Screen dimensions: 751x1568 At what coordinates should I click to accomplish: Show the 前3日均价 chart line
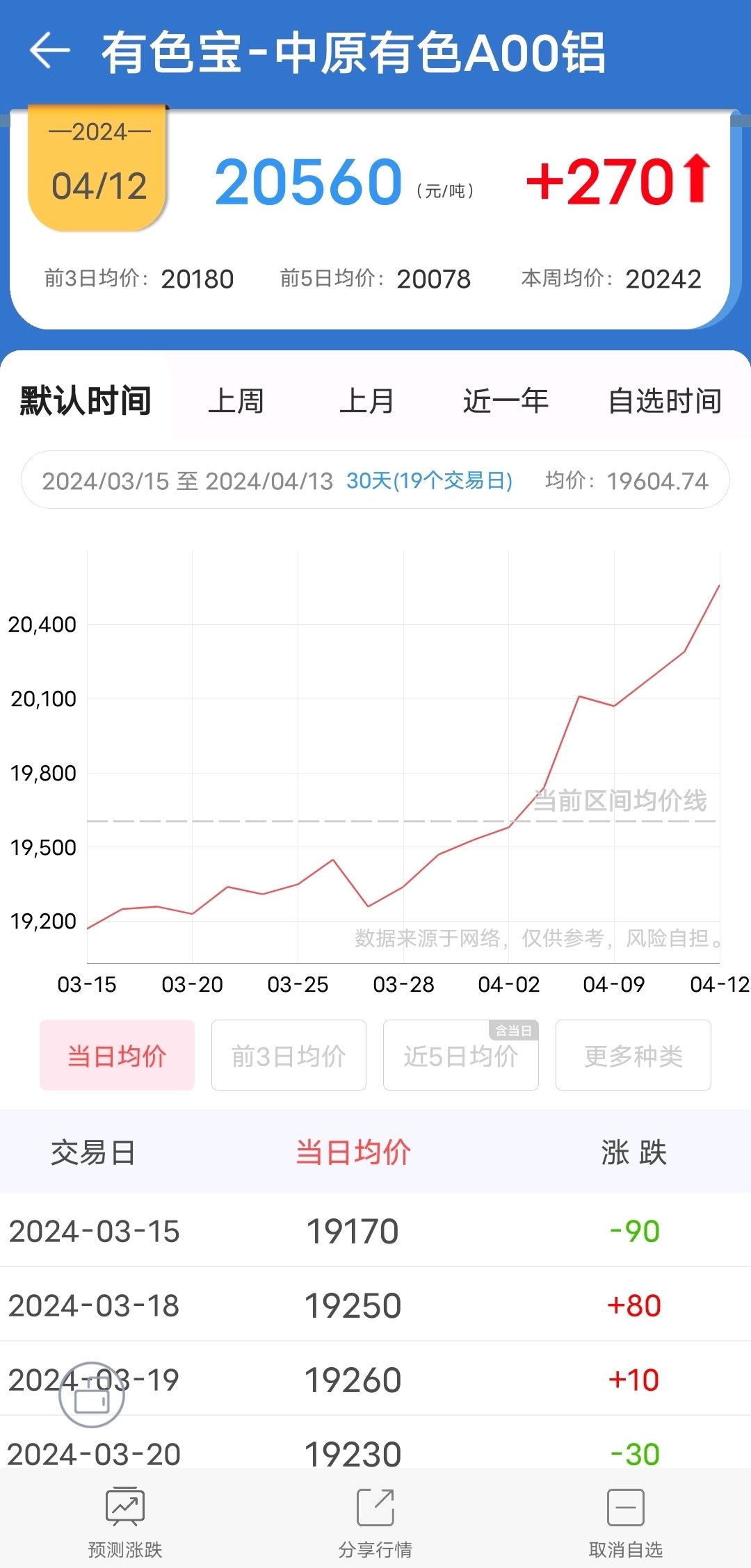pos(289,1055)
